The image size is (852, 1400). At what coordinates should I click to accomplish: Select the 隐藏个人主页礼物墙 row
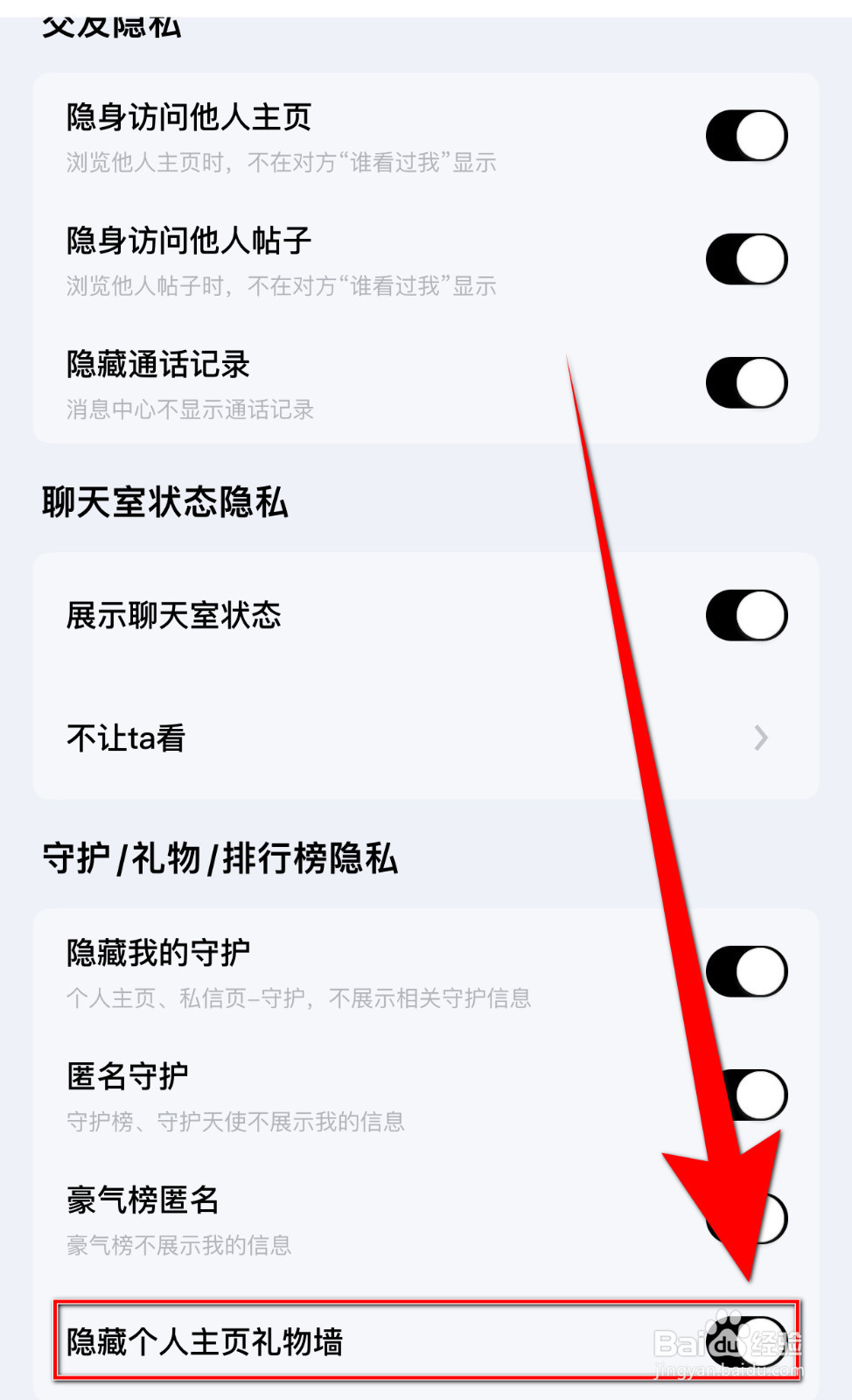point(350,1340)
